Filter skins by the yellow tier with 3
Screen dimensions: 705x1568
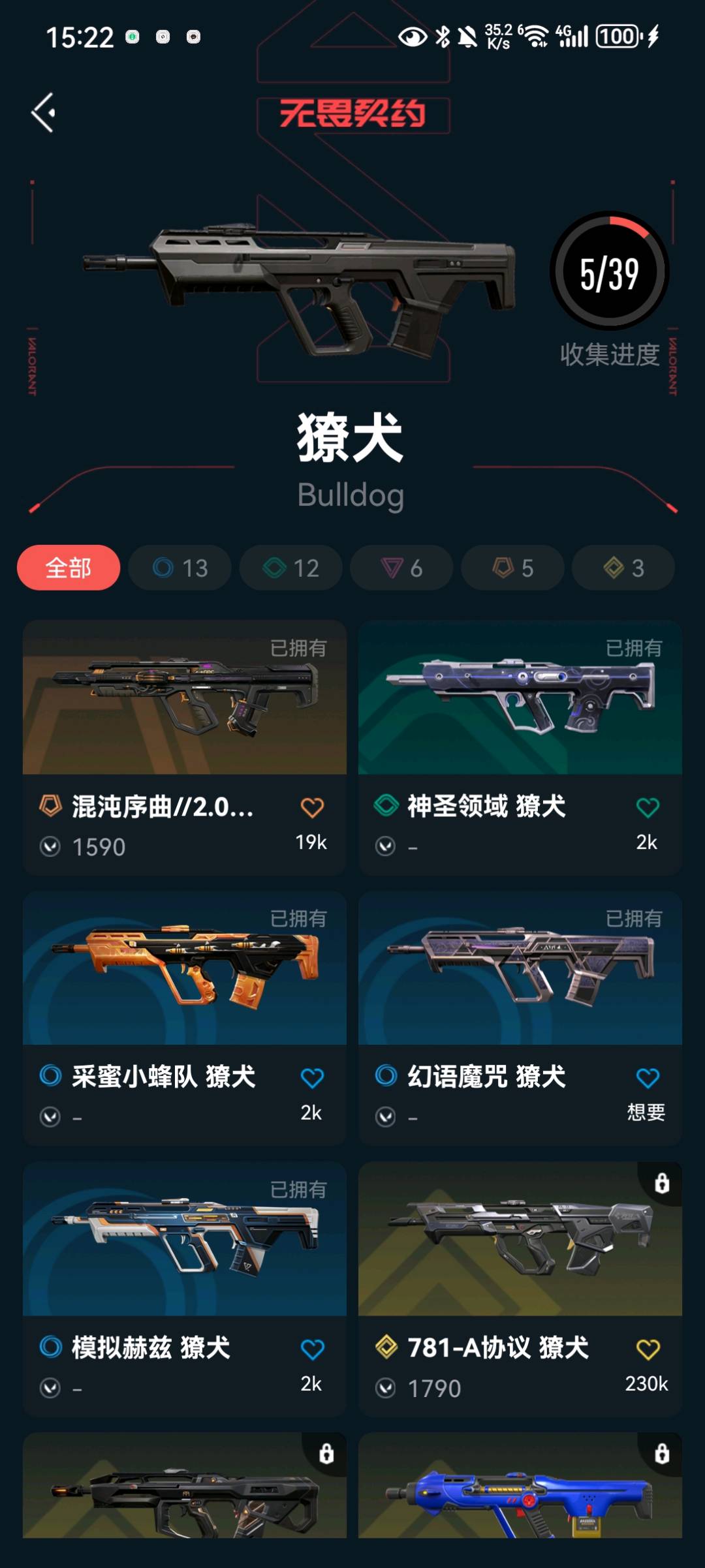(x=623, y=568)
